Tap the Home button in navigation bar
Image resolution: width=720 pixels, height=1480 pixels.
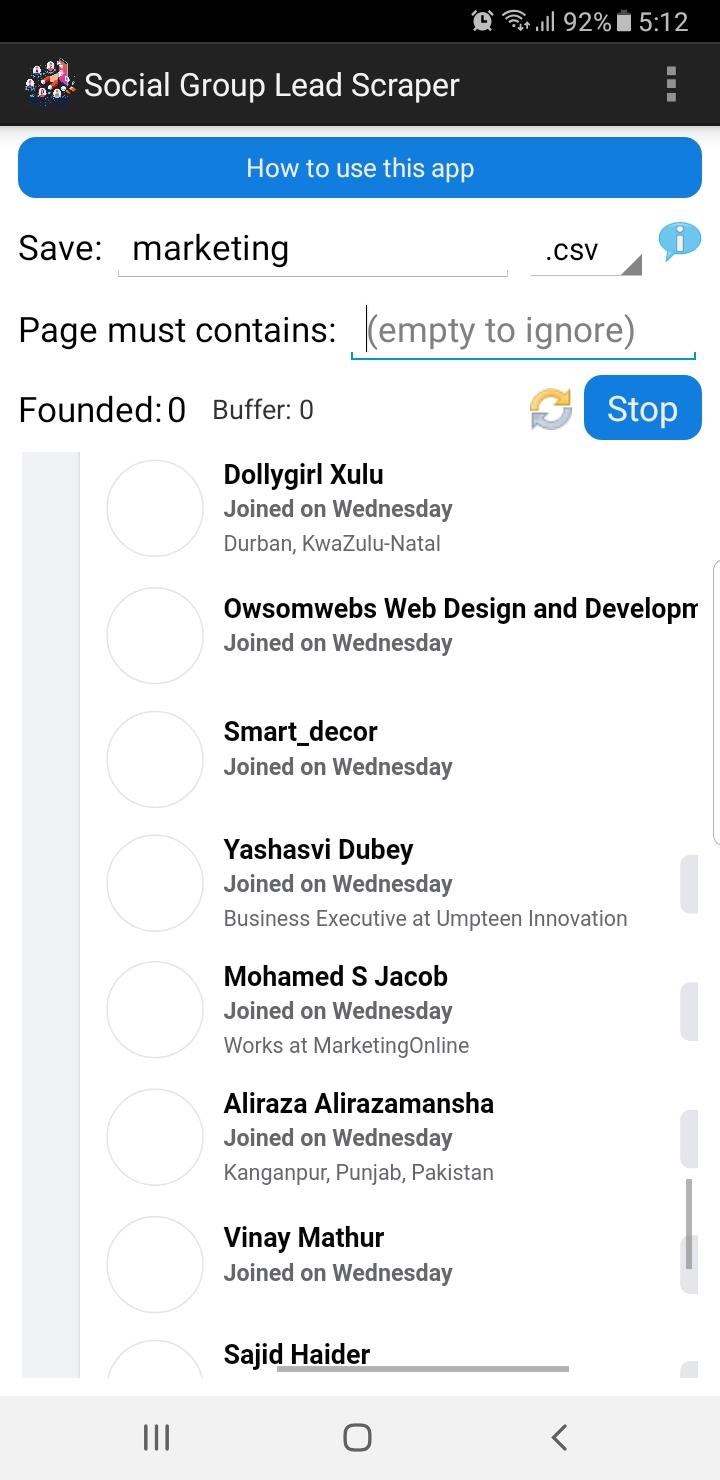(356, 1436)
